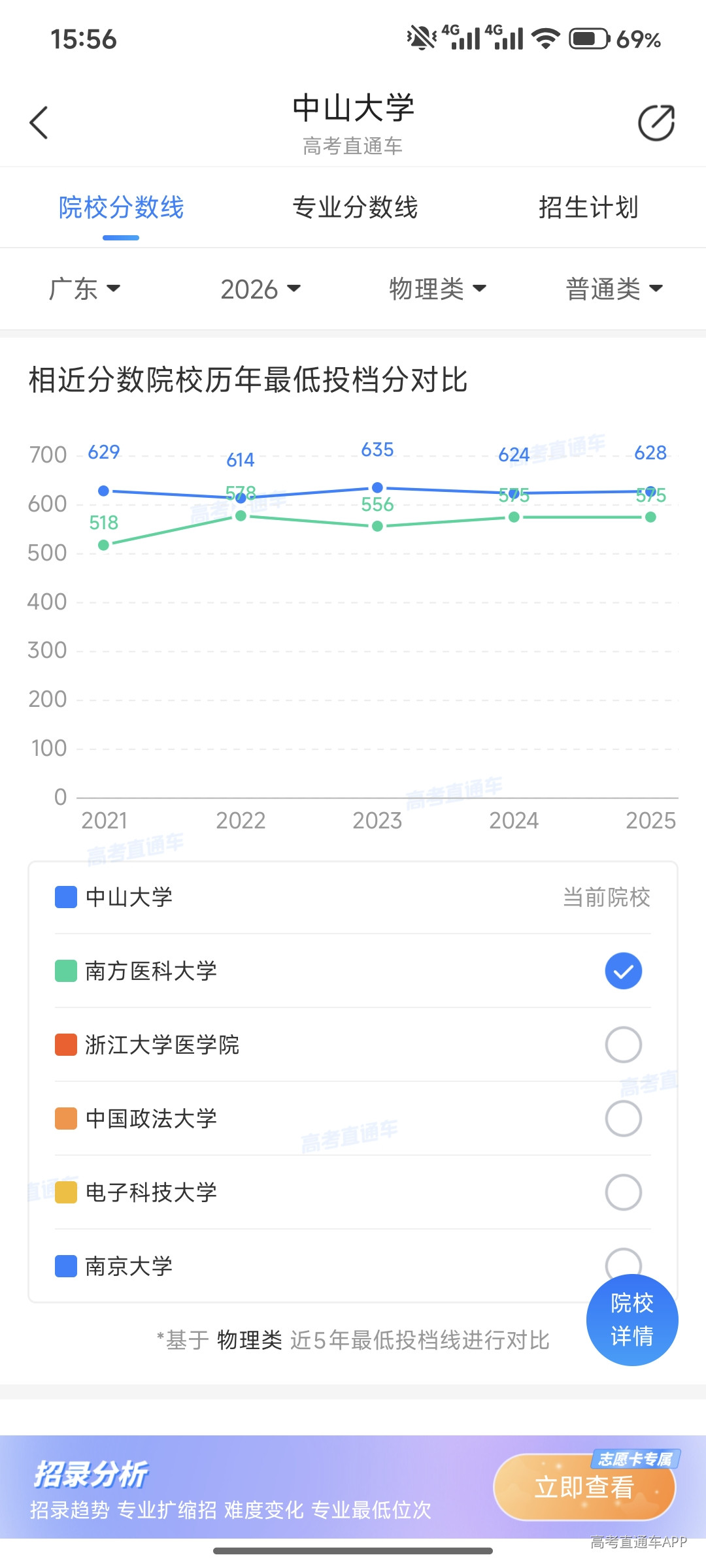The image size is (706, 1568).
Task: Open the 普通类 category dropdown
Action: pos(614,289)
